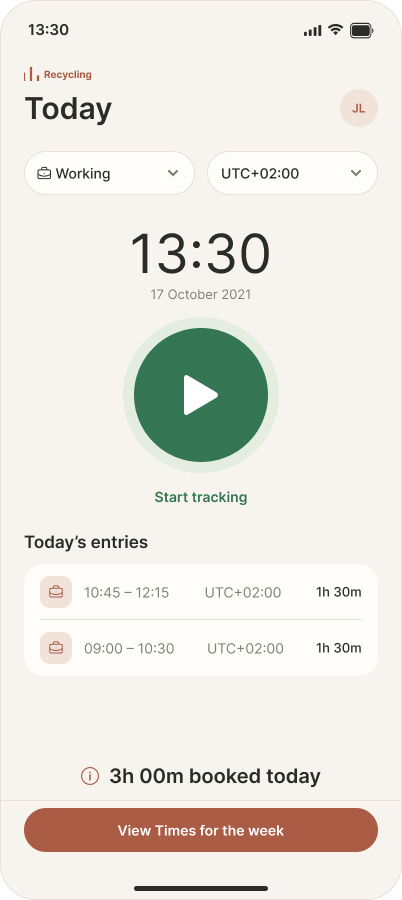The width and height of the screenshot is (402, 900).
Task: Open the 09:00 – 10:30 entry
Action: pyautogui.click(x=201, y=648)
